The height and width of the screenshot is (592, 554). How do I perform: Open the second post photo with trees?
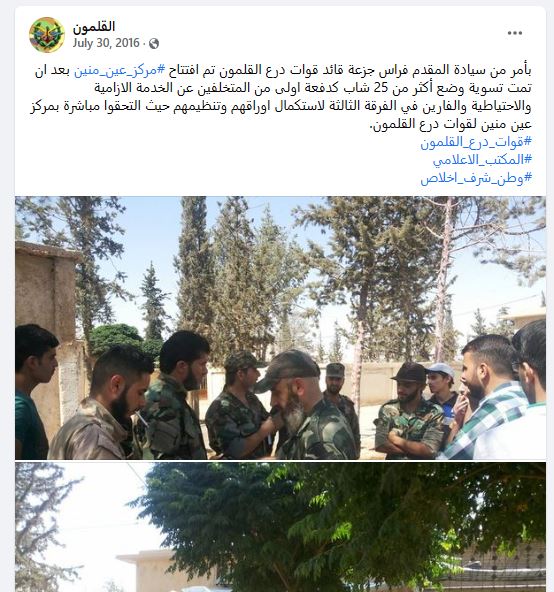pos(280,527)
